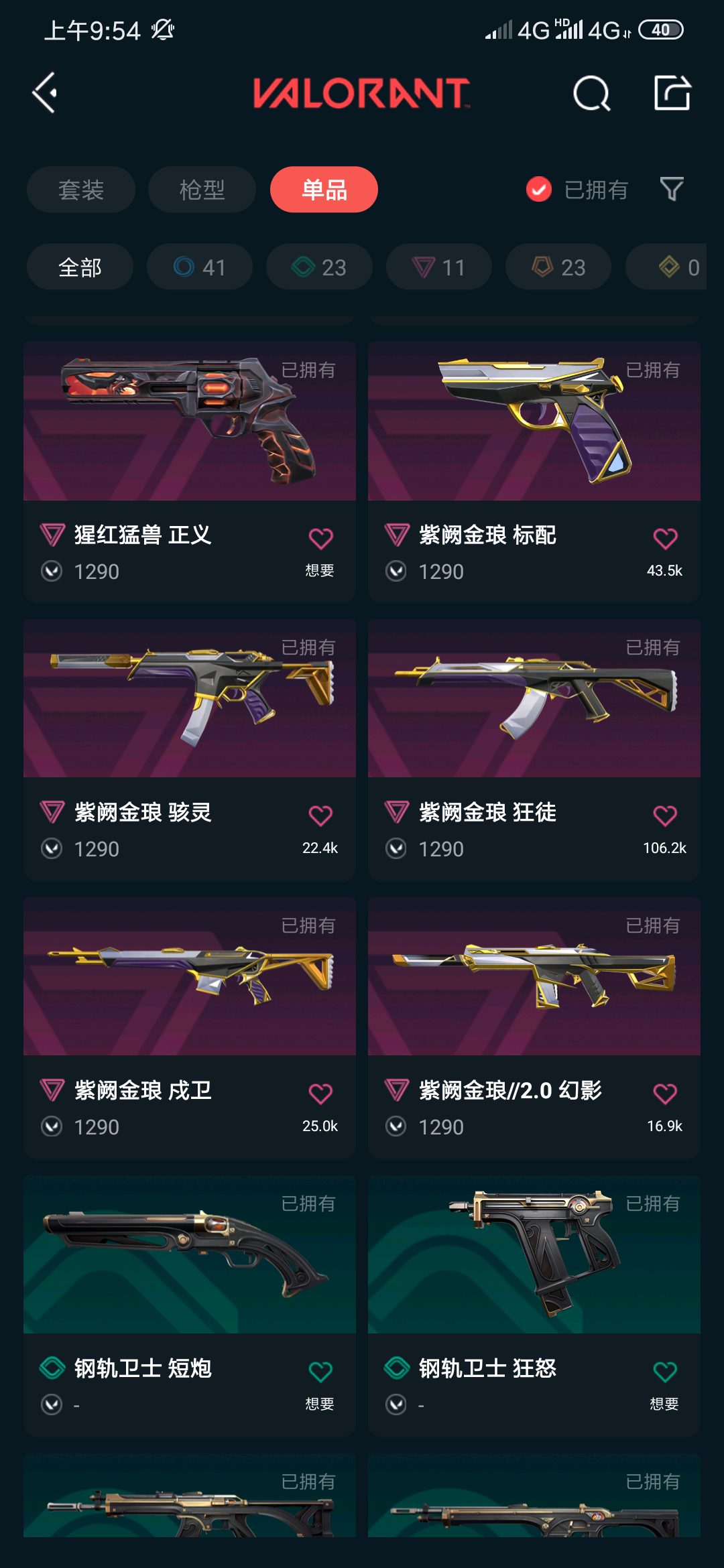Filter by the orange tier chip showing 23
724x1568 pixels.
click(x=558, y=267)
